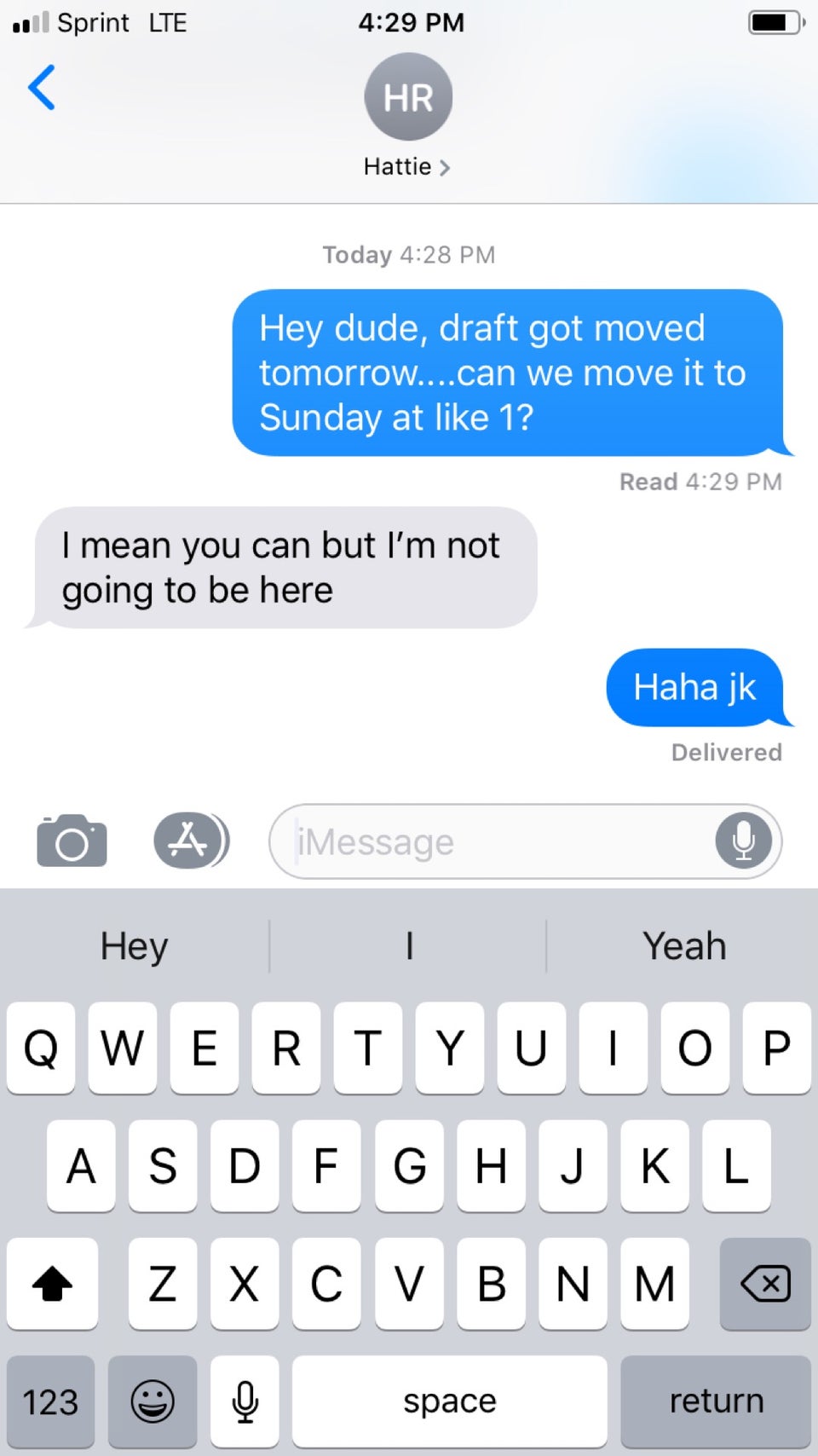Open Hattie's contact details

click(x=407, y=166)
